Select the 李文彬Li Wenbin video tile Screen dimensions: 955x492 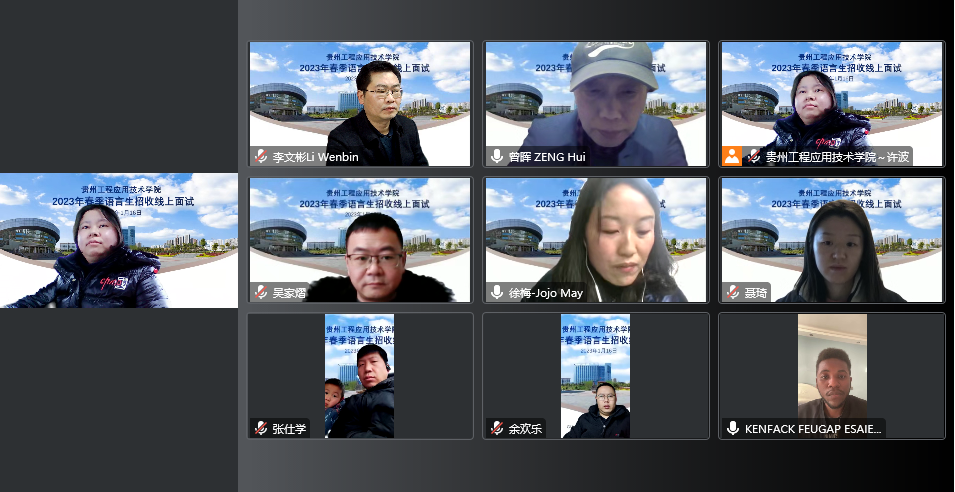coord(360,103)
